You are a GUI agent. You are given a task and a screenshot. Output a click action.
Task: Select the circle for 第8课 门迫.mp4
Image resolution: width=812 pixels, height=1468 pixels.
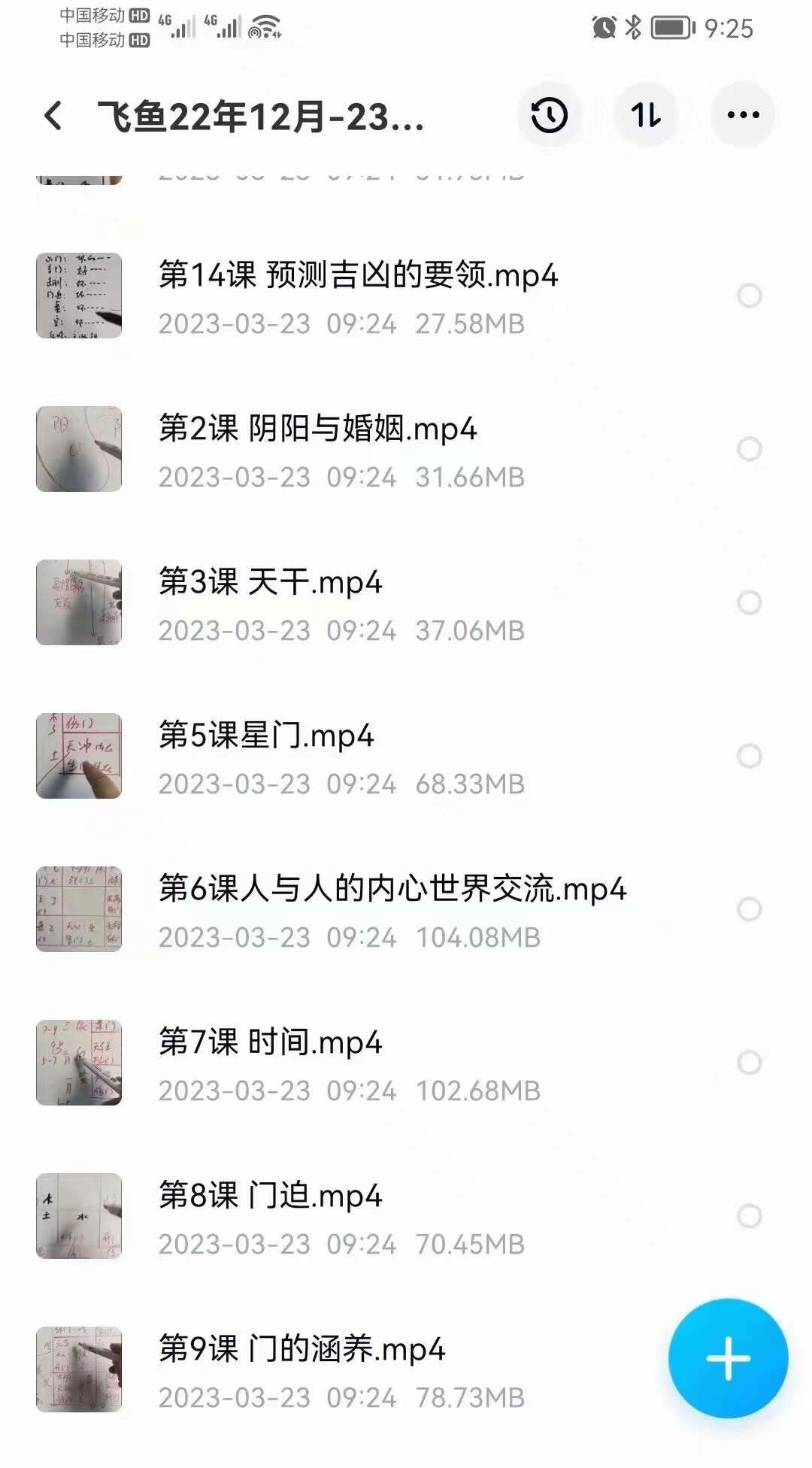749,1216
